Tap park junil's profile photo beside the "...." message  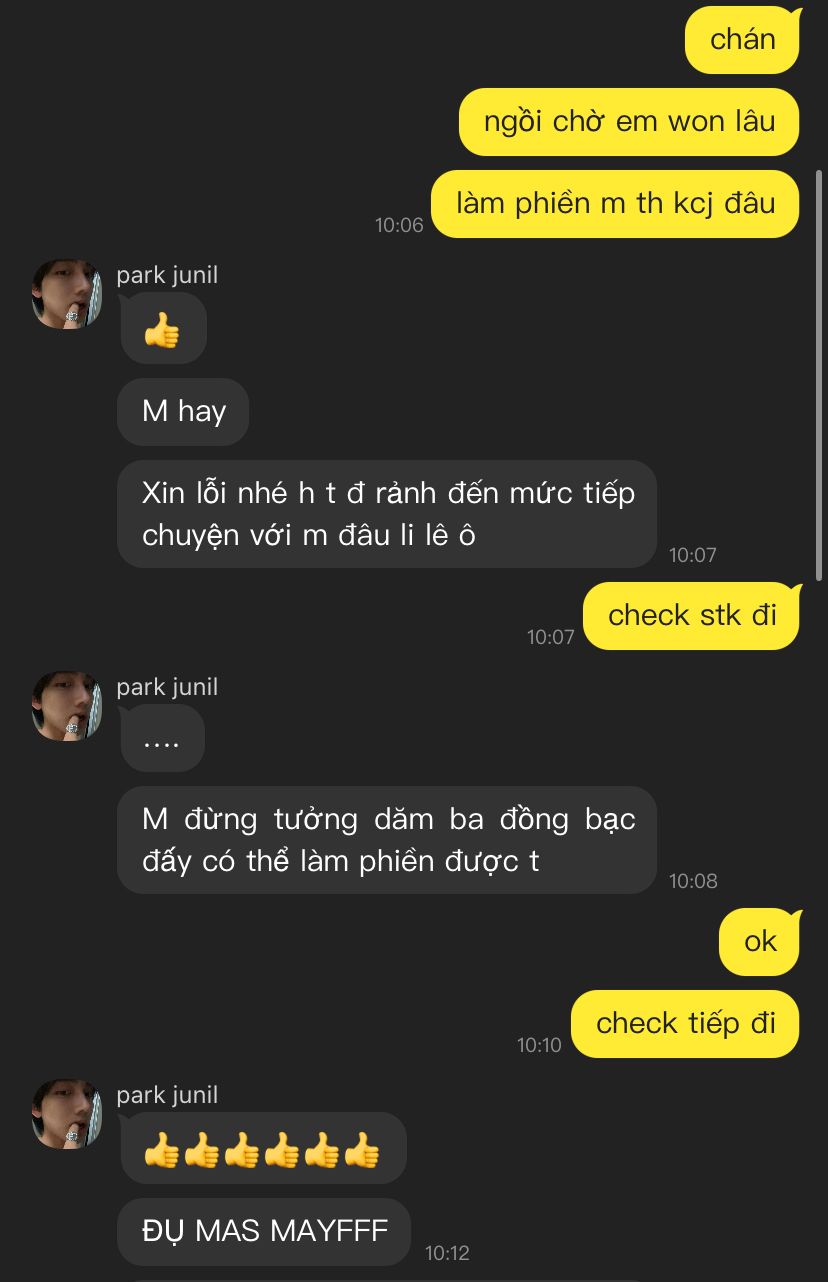[x=67, y=706]
